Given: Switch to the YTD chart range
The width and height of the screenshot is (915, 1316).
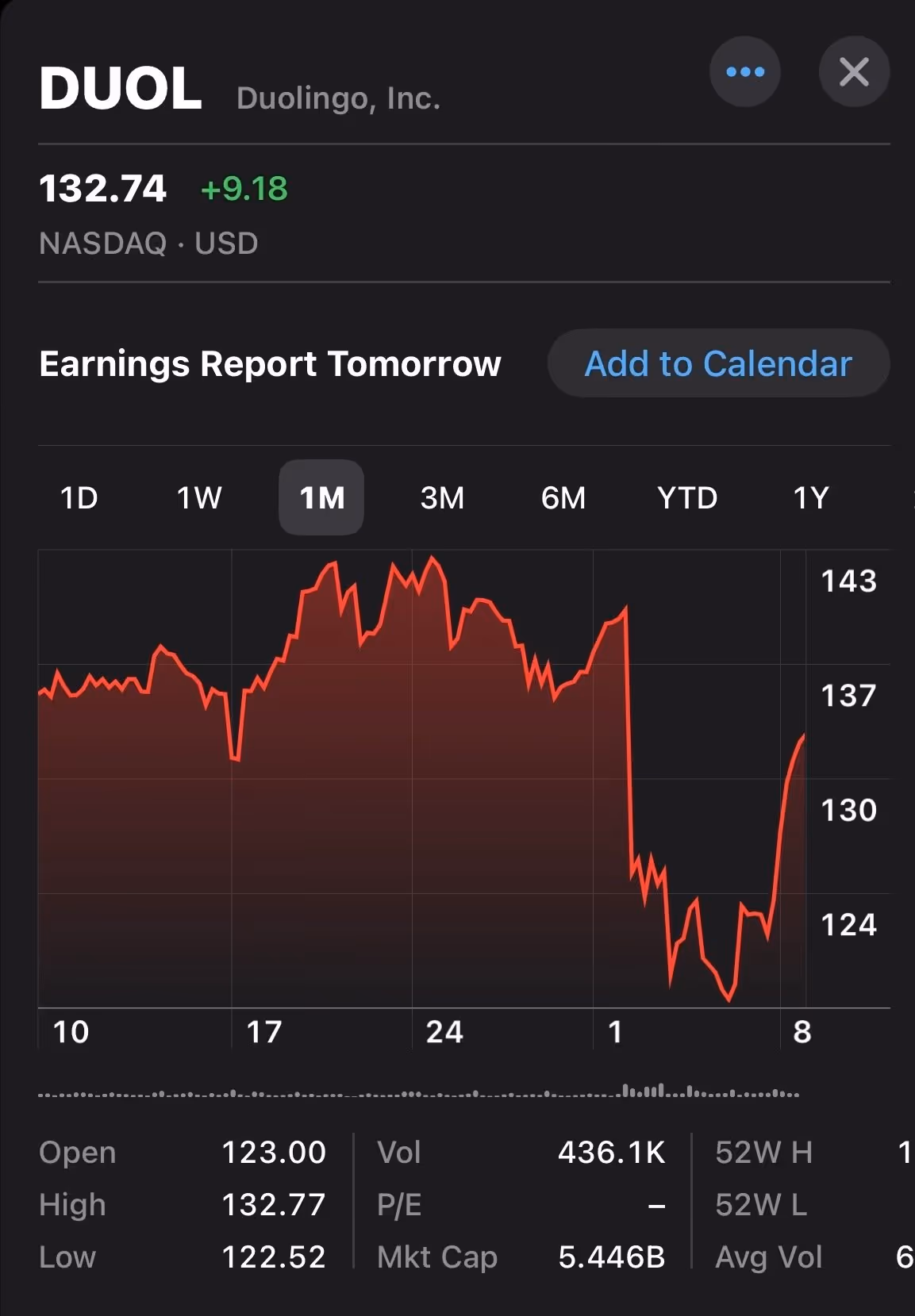Looking at the screenshot, I should [687, 497].
